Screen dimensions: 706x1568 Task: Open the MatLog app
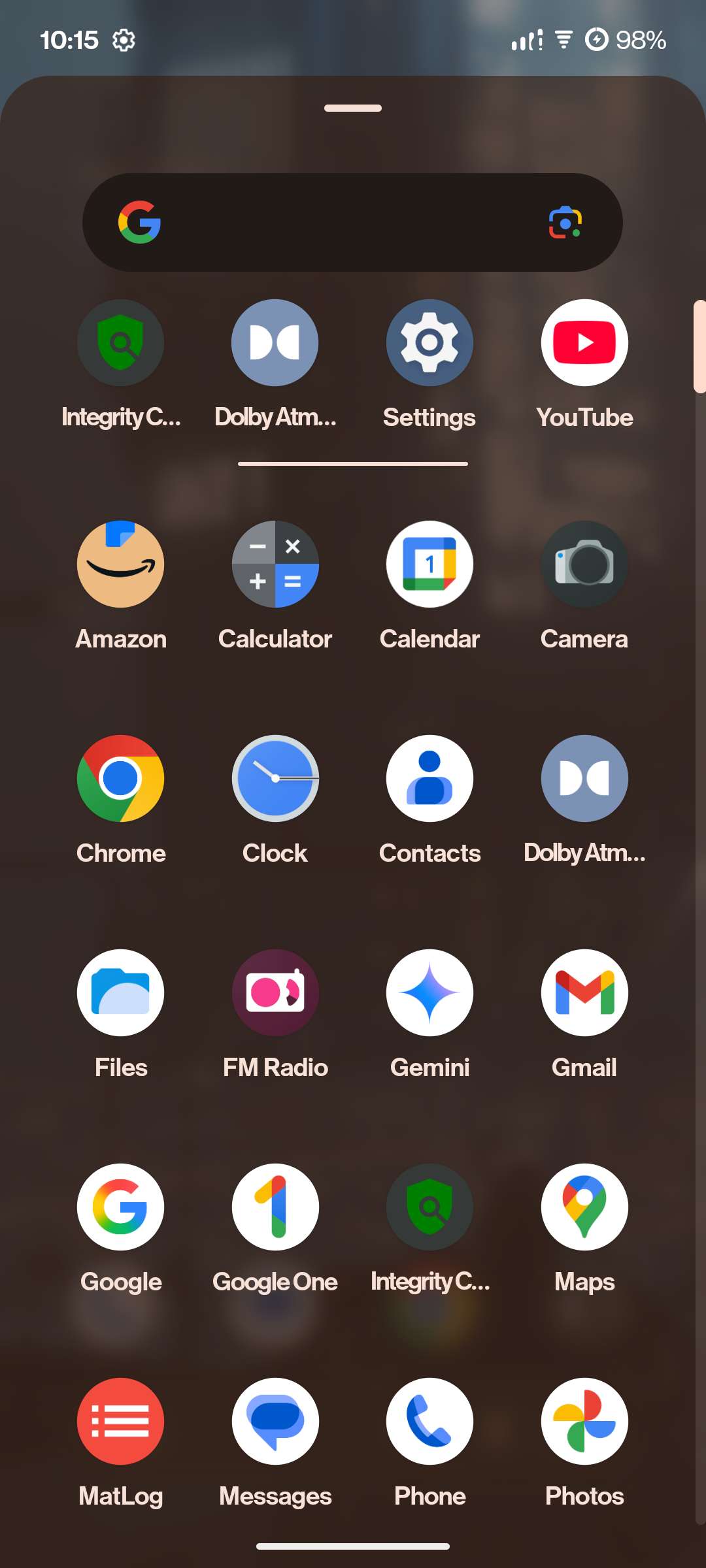[121, 1422]
